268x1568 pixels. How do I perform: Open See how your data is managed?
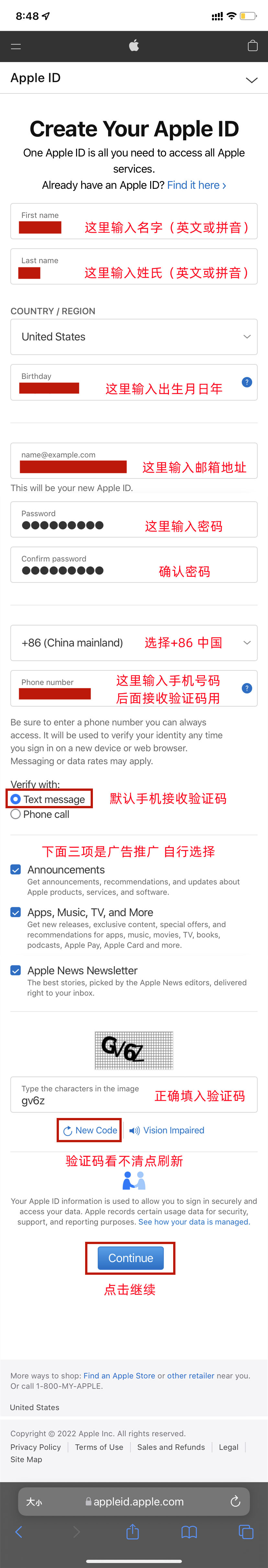194,1222
